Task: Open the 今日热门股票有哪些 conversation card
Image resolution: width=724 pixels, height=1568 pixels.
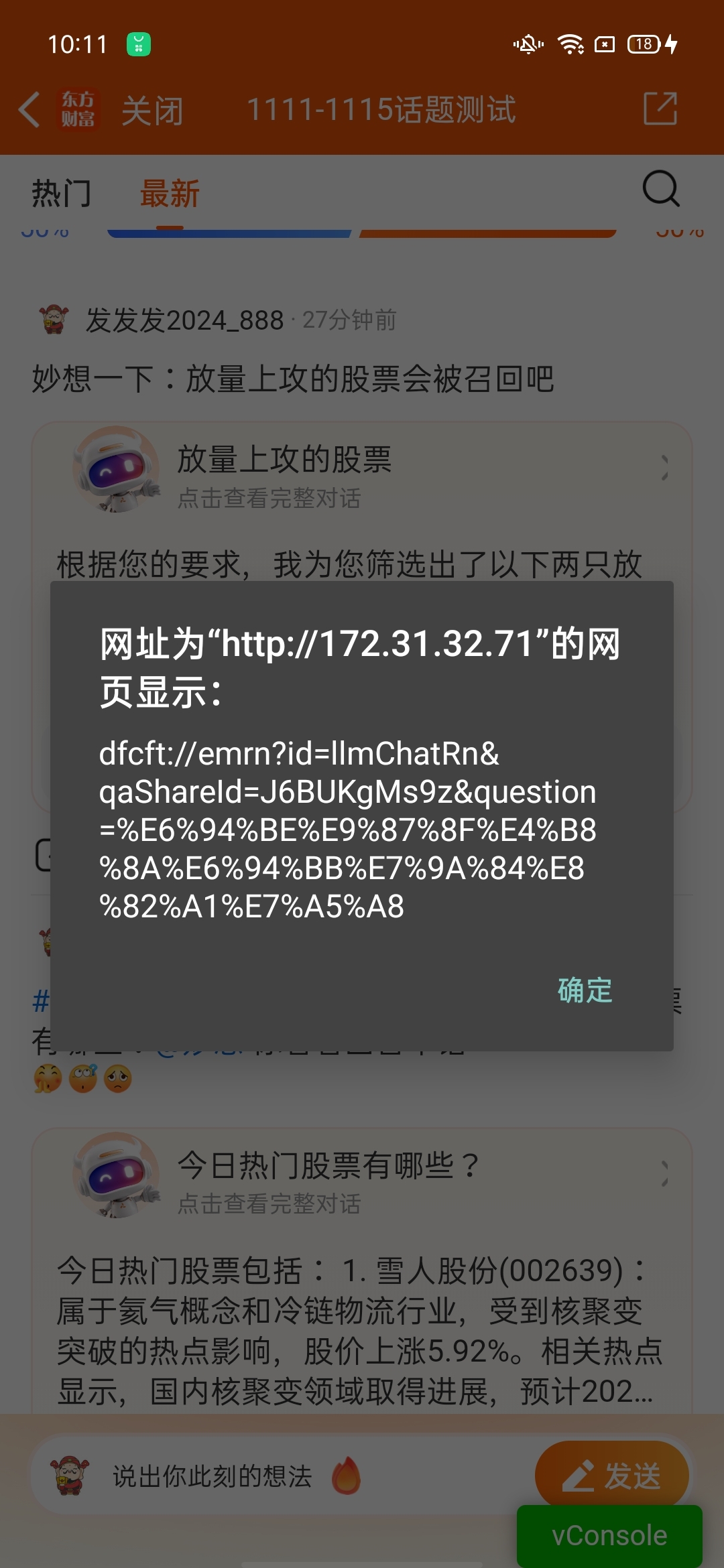Action: click(362, 1177)
